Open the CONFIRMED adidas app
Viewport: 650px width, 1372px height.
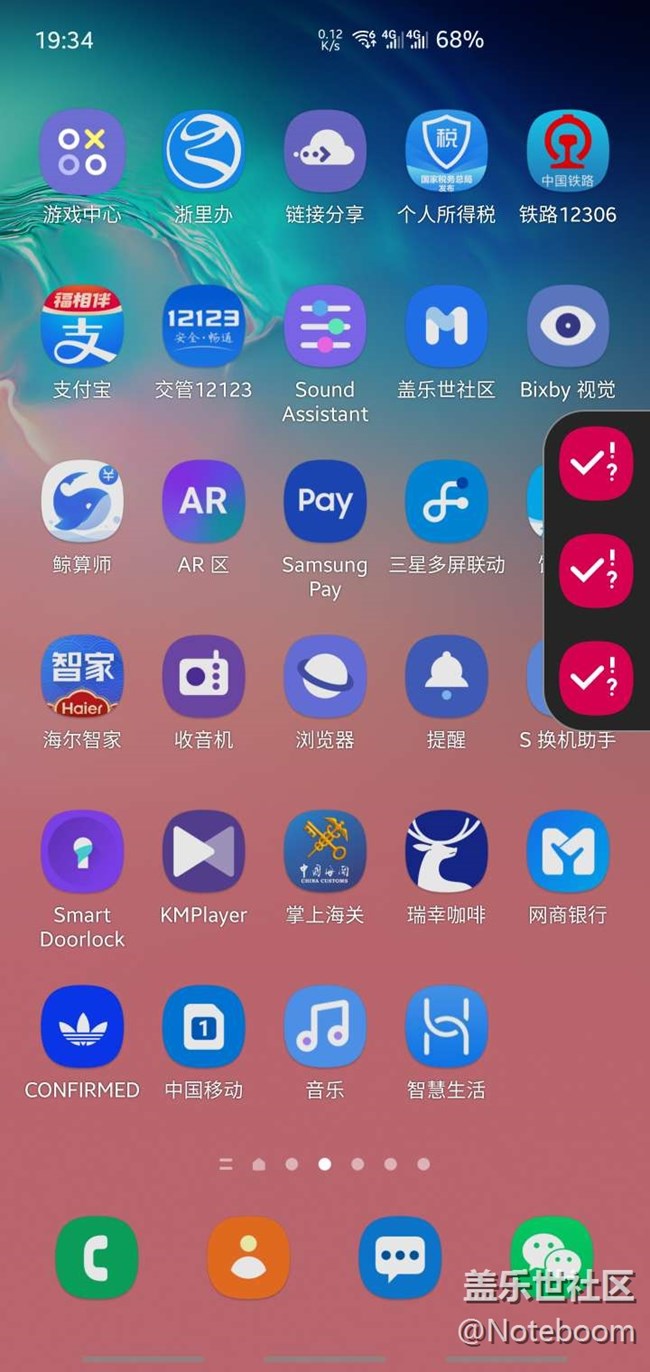tap(82, 1027)
